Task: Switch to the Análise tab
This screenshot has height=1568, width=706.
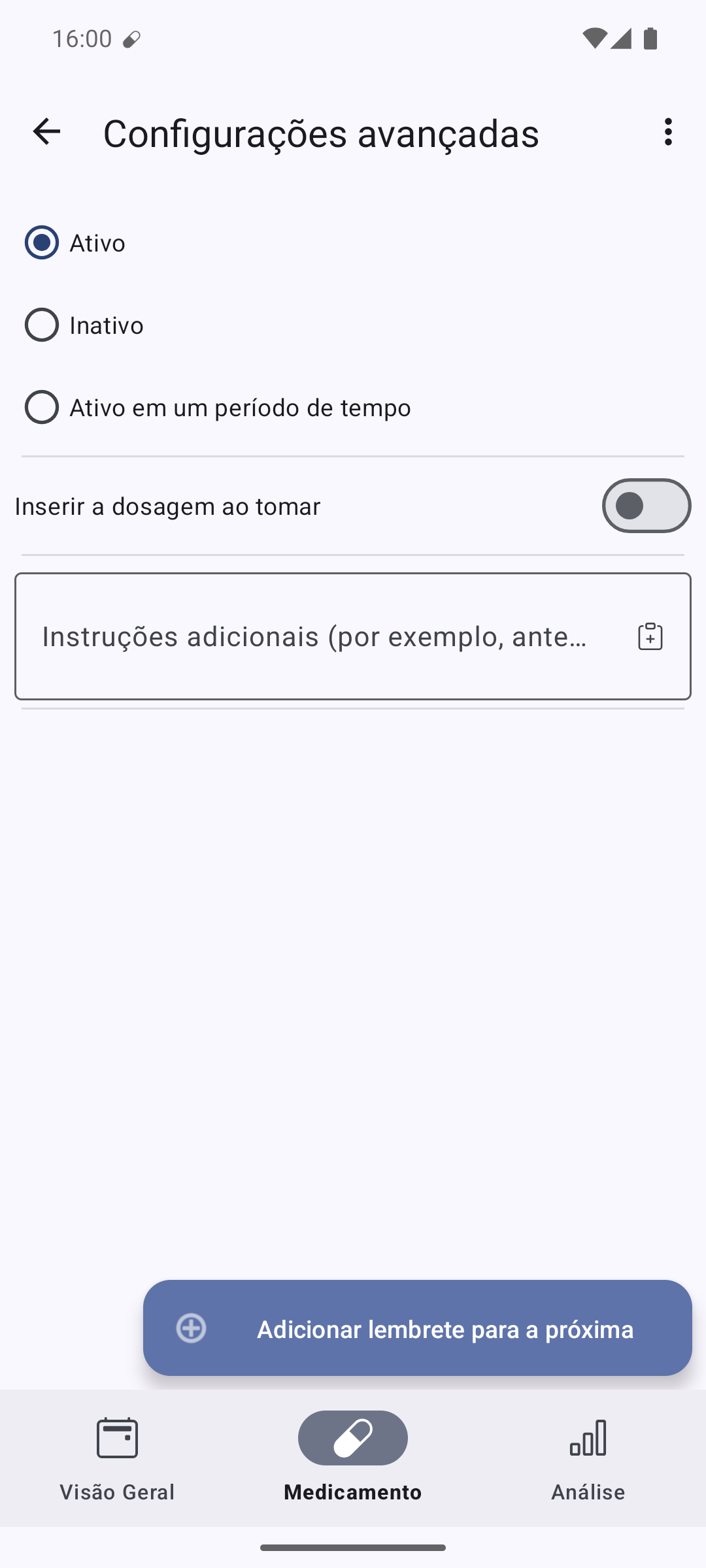Action: click(588, 1458)
